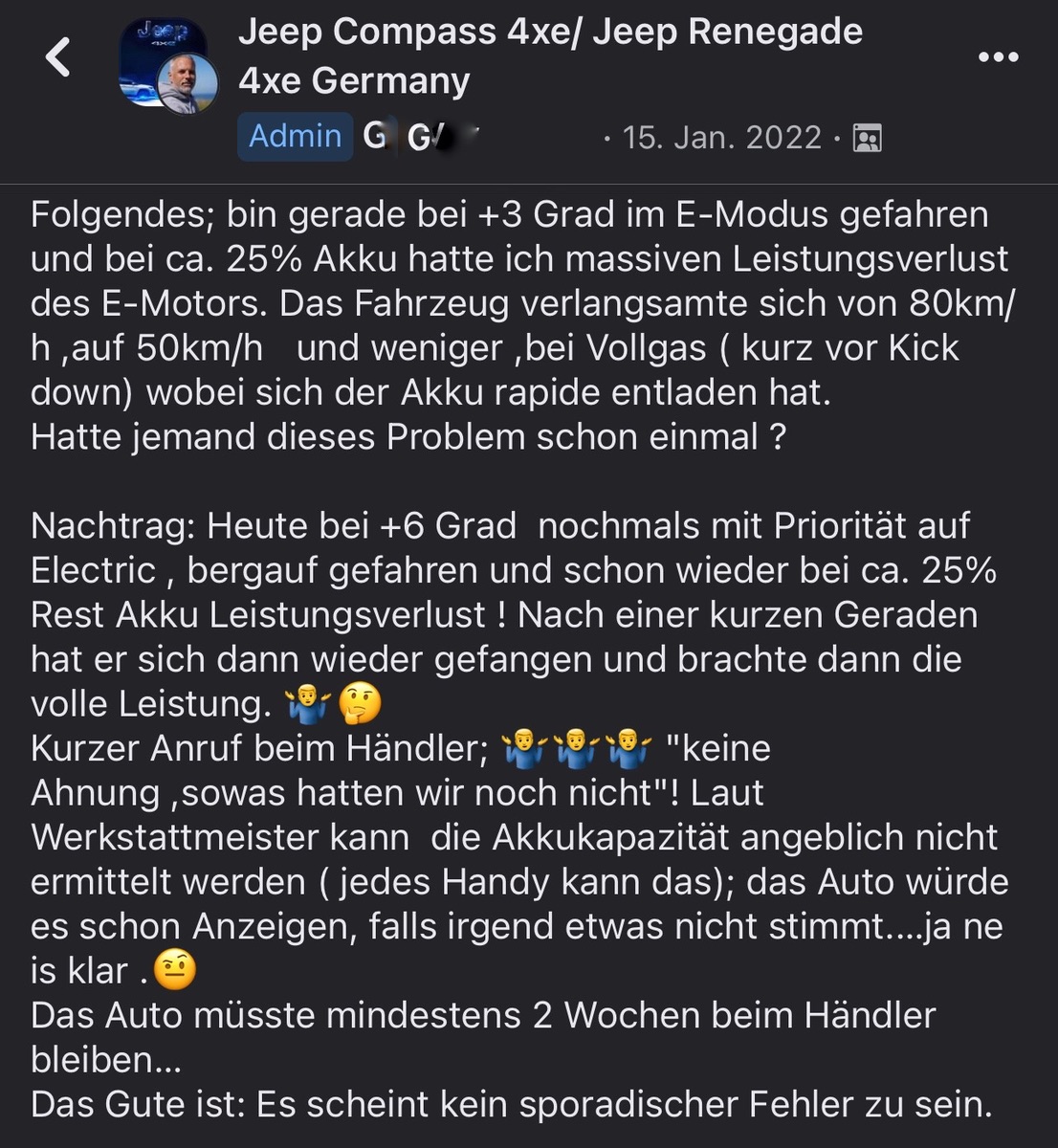Tap the group audience icon beside the date

pyautogui.click(x=867, y=139)
